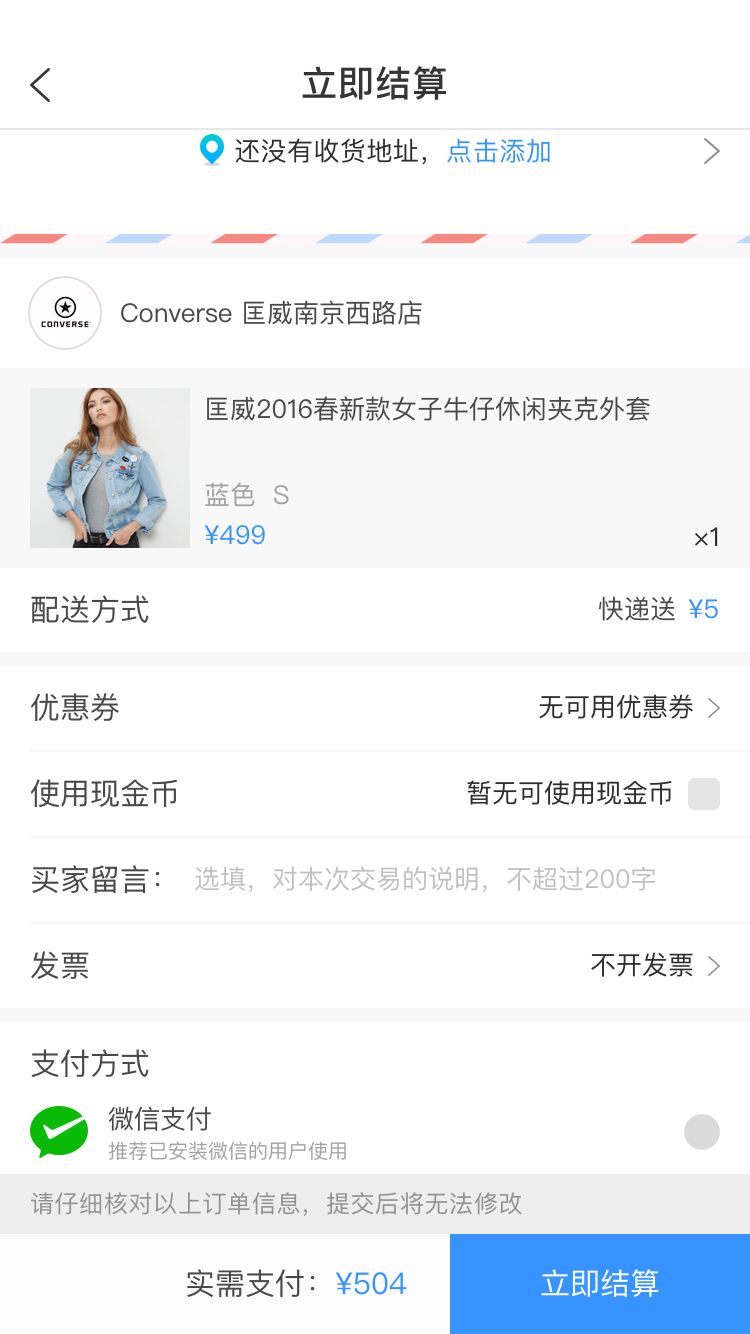Image resolution: width=750 pixels, height=1334 pixels.
Task: Open the 优惠券 coupon options
Action: (375, 707)
